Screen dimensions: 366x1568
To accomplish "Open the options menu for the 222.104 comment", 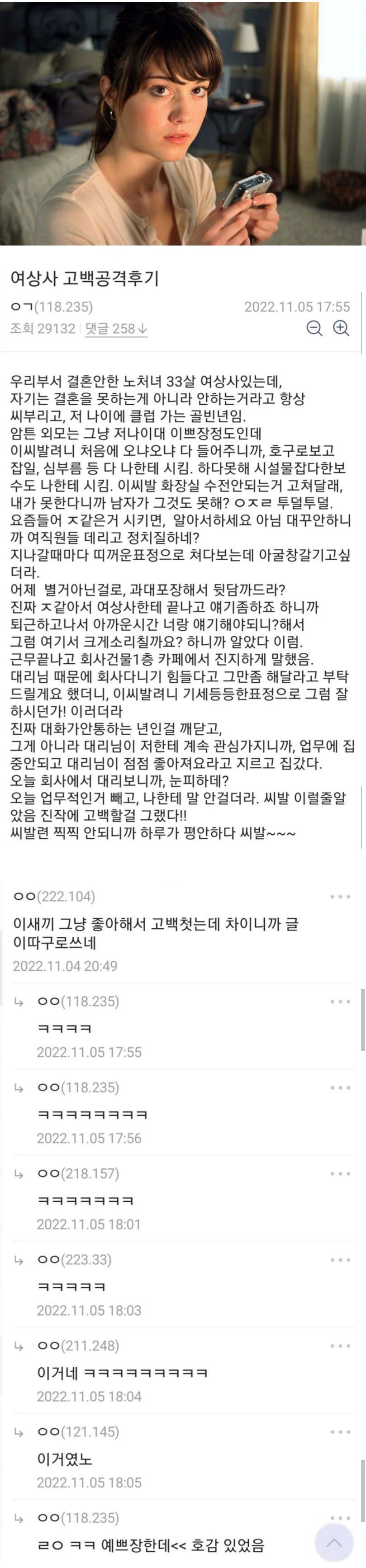I will (340, 897).
